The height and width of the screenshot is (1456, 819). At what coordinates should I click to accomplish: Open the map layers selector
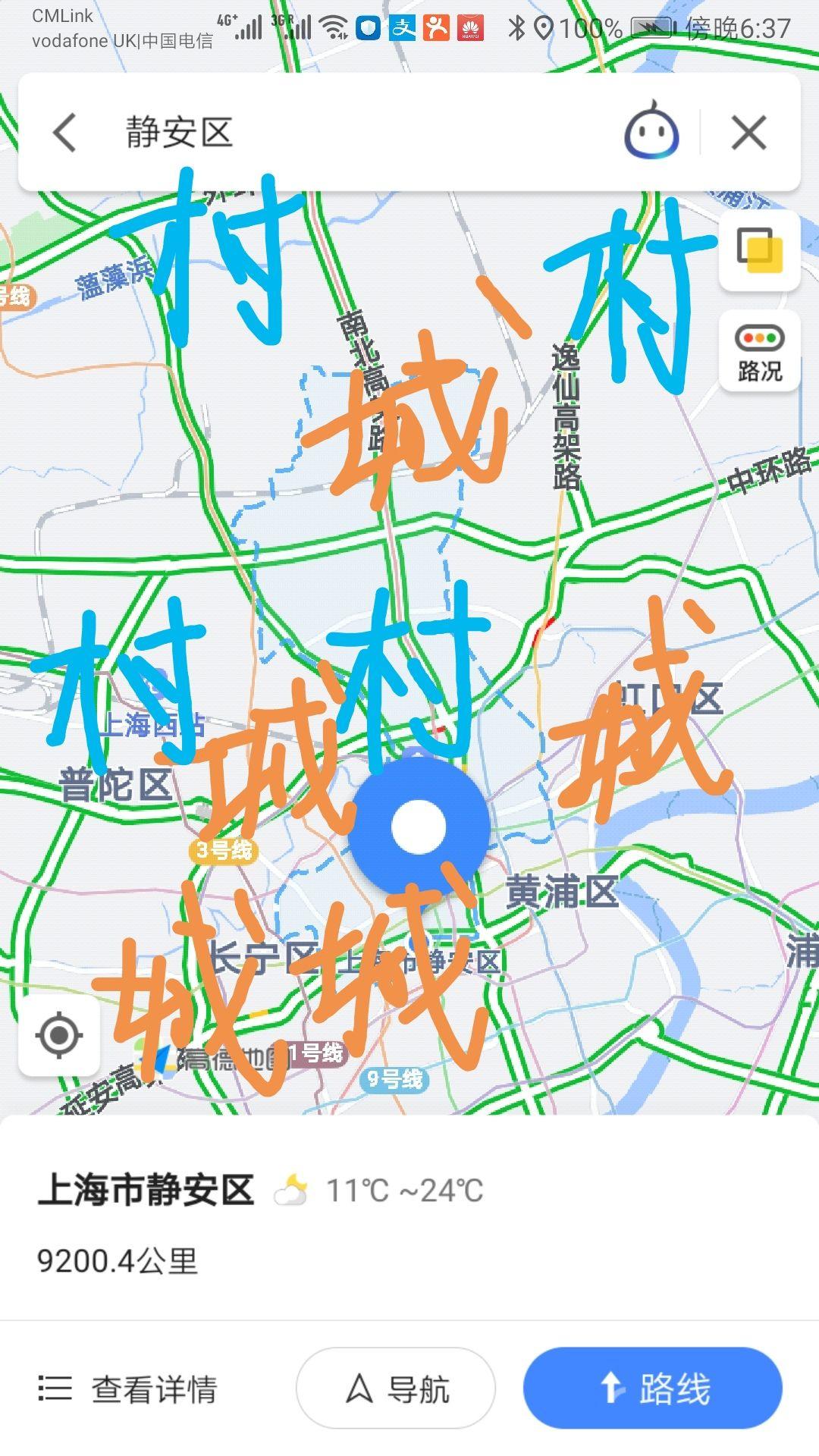pyautogui.click(x=759, y=250)
